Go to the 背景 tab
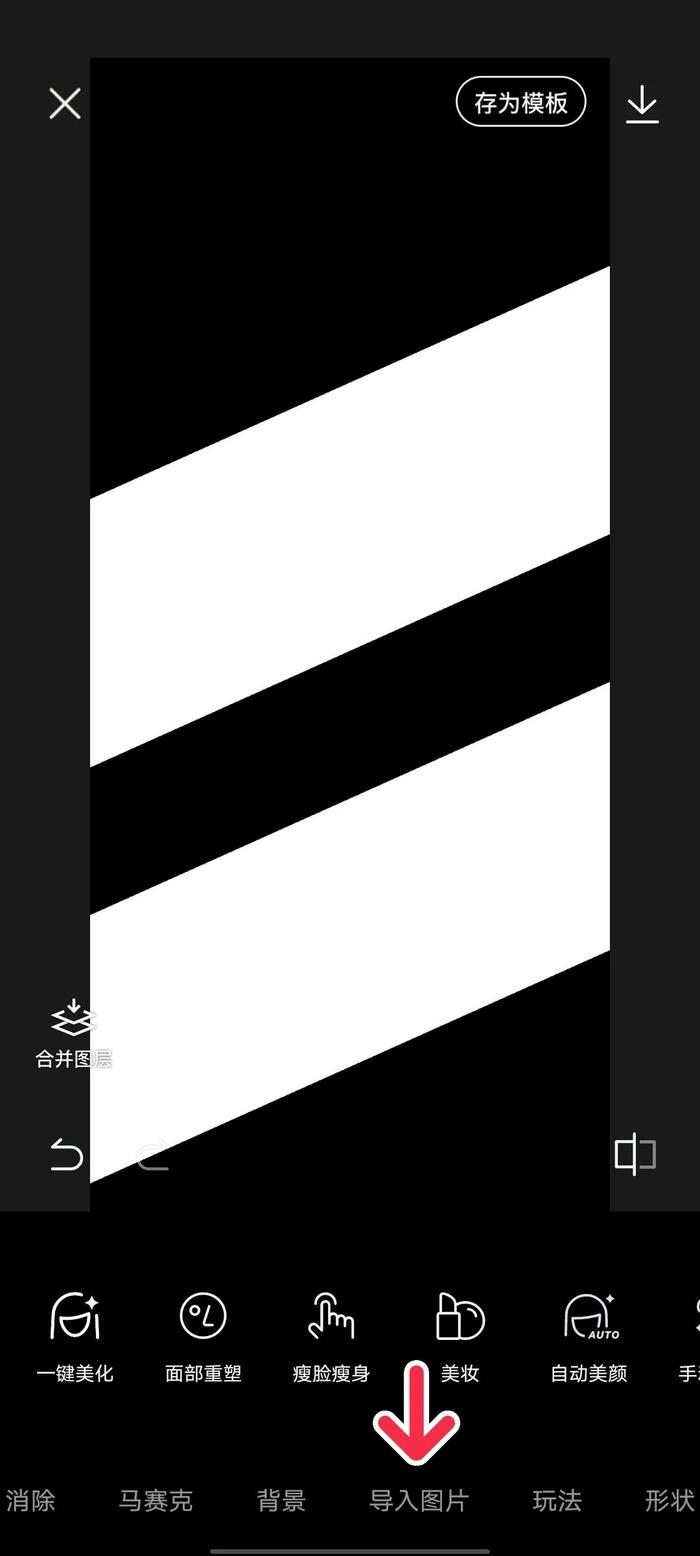 281,1500
